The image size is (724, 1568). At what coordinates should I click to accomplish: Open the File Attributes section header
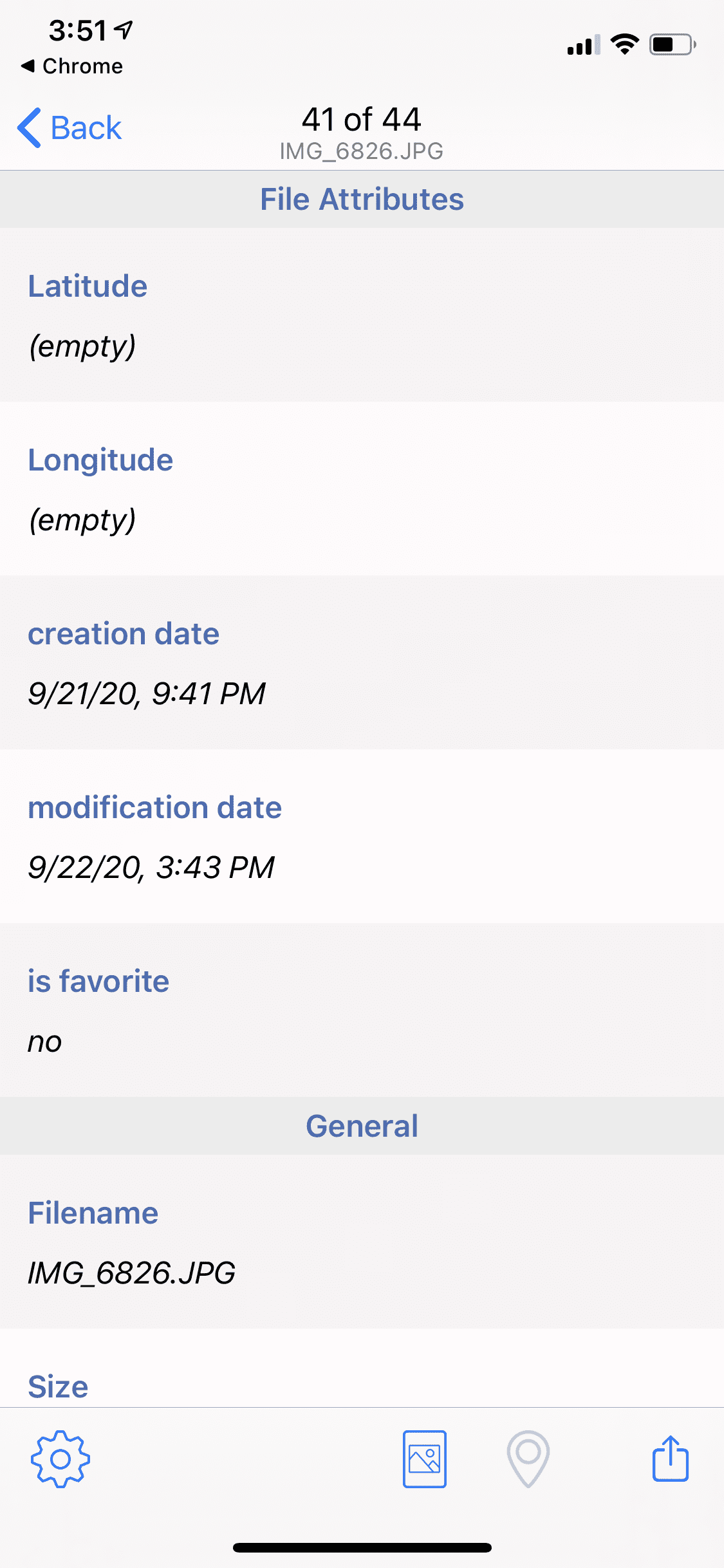coord(362,199)
